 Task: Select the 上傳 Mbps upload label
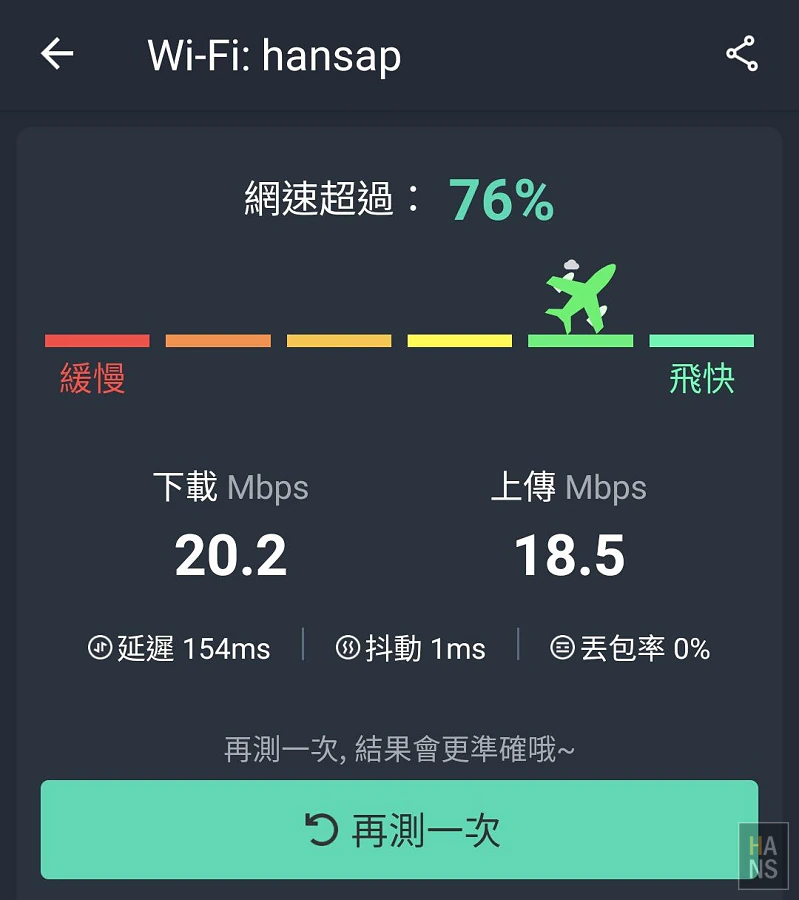570,487
